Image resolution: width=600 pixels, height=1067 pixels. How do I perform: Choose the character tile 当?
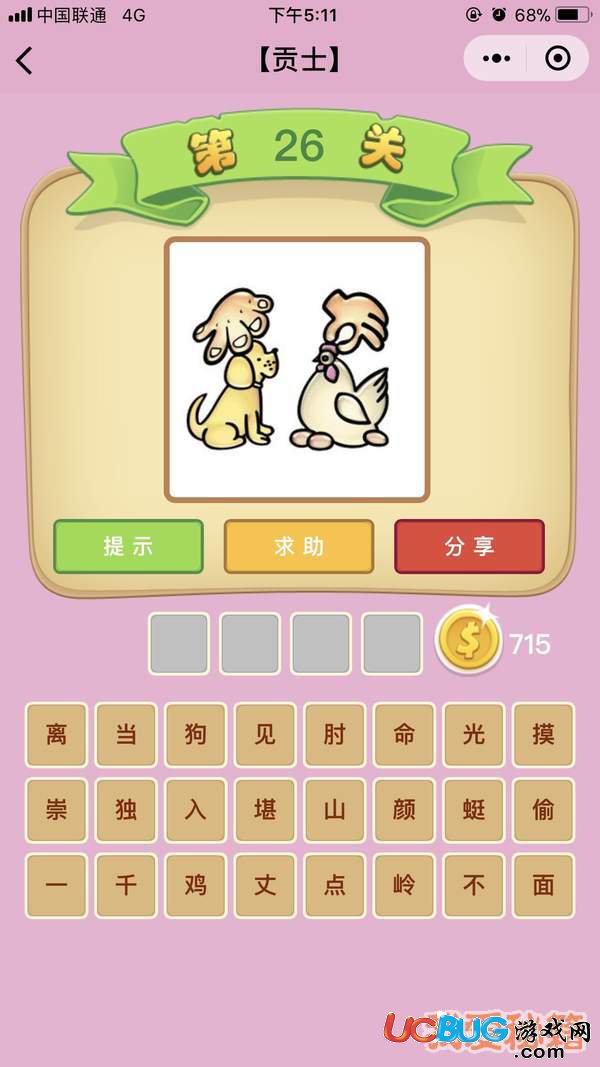126,734
